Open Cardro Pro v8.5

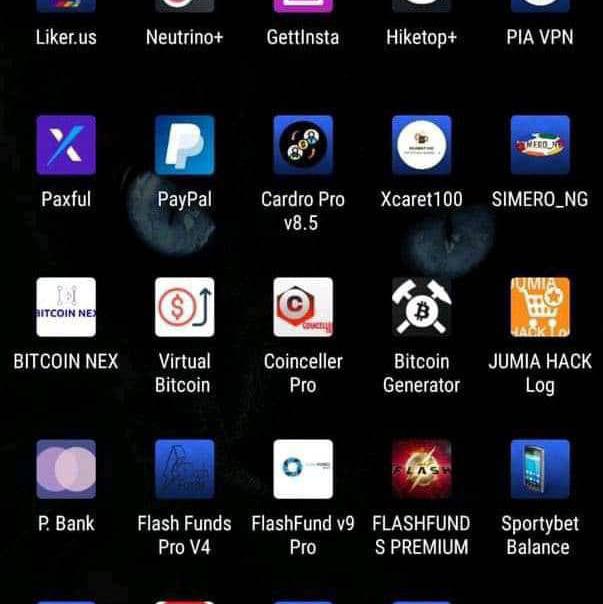pos(303,146)
